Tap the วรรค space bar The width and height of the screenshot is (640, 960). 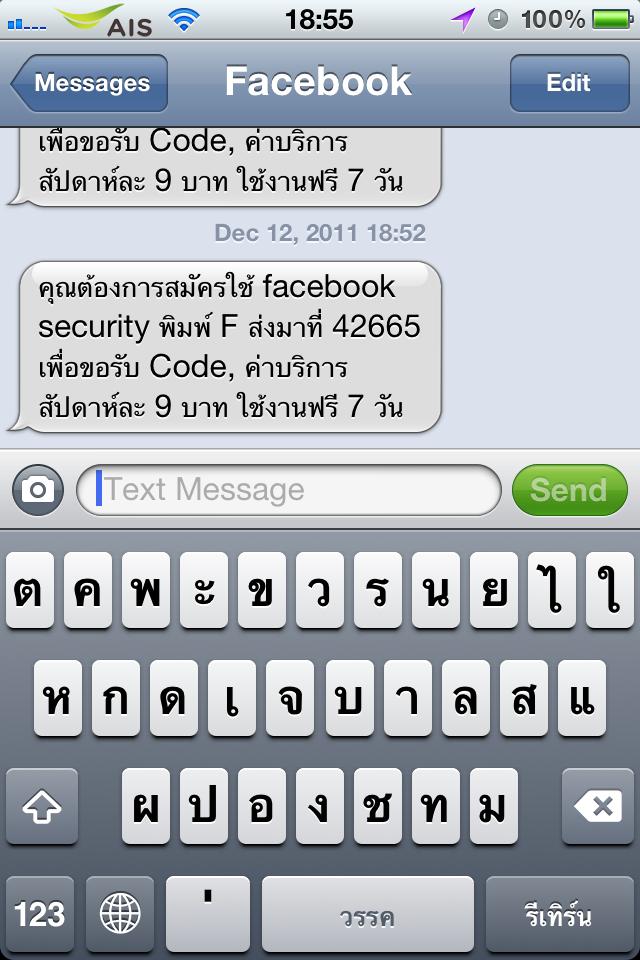click(x=368, y=914)
